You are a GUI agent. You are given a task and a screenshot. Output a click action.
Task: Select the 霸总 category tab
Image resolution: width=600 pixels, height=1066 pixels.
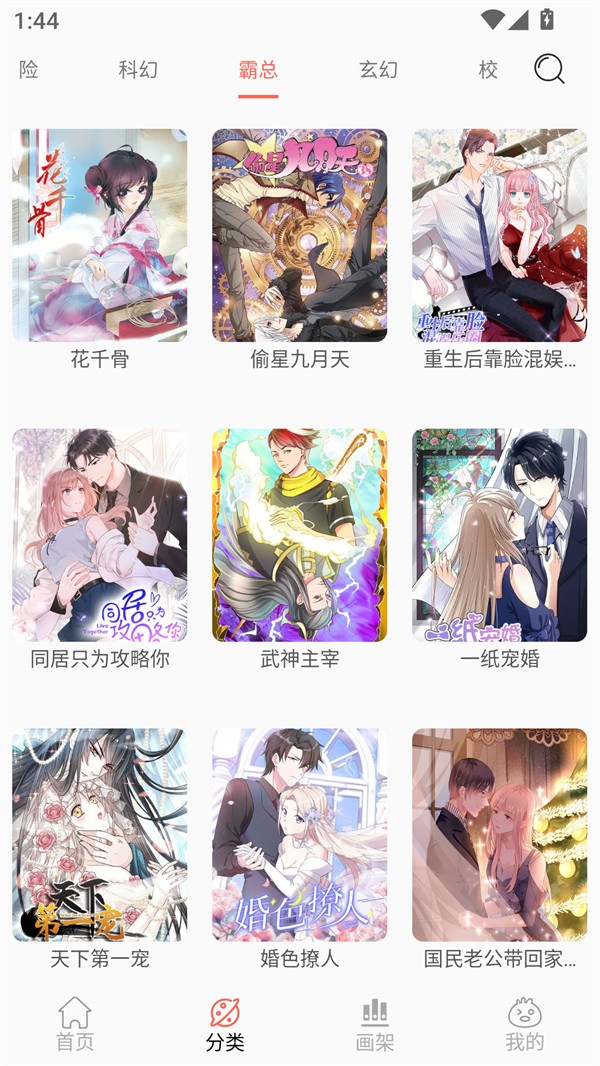(x=258, y=69)
